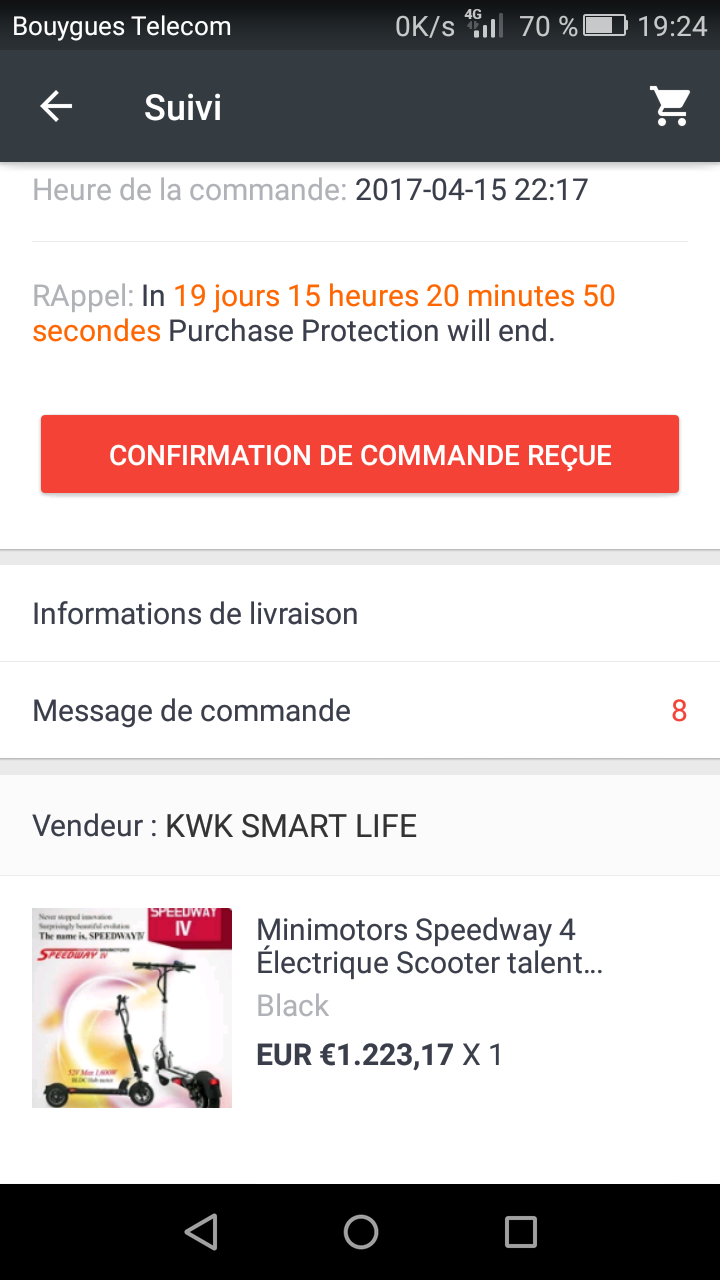
Task: Open Informations de livraison
Action: pos(360,613)
